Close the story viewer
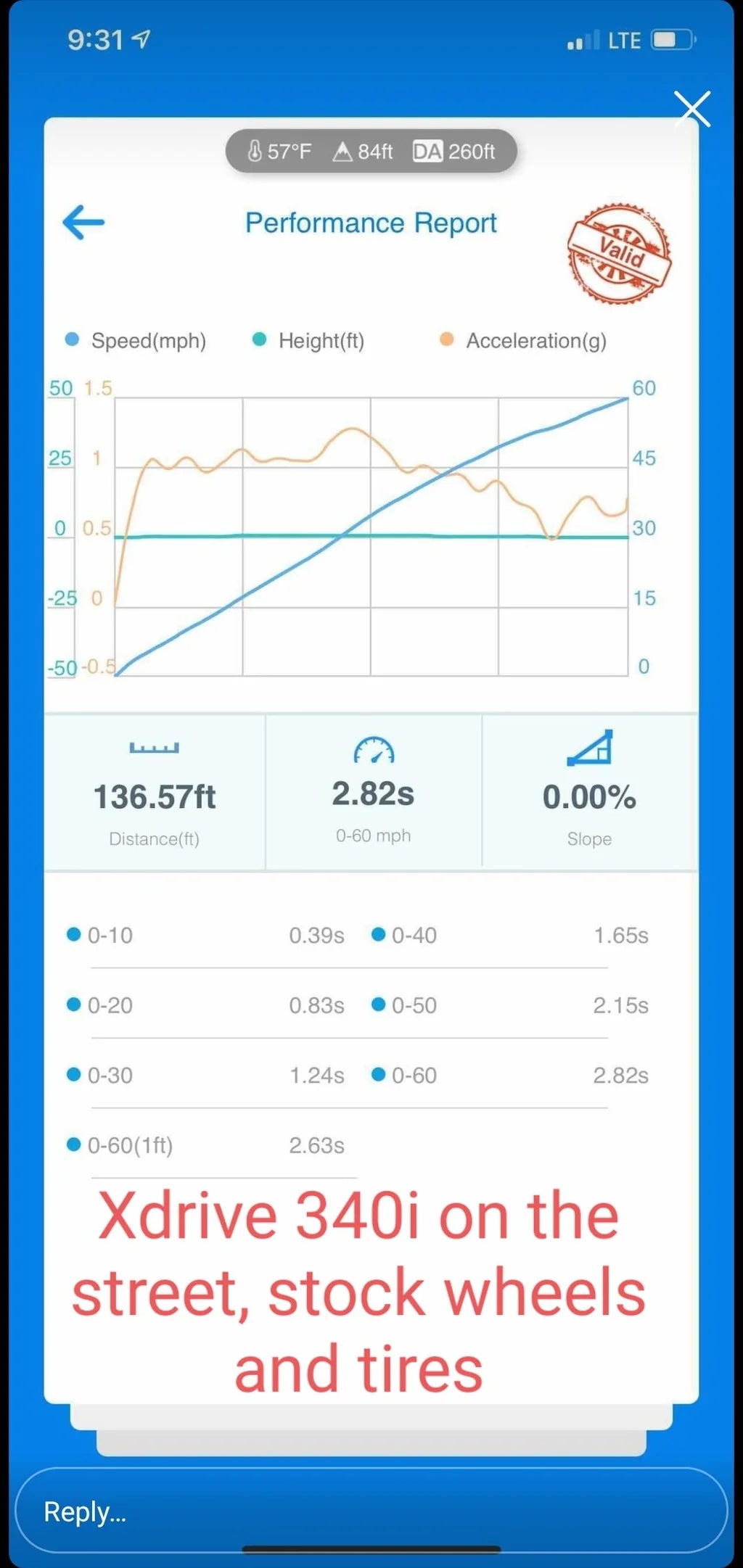The image size is (743, 1568). pos(692,110)
